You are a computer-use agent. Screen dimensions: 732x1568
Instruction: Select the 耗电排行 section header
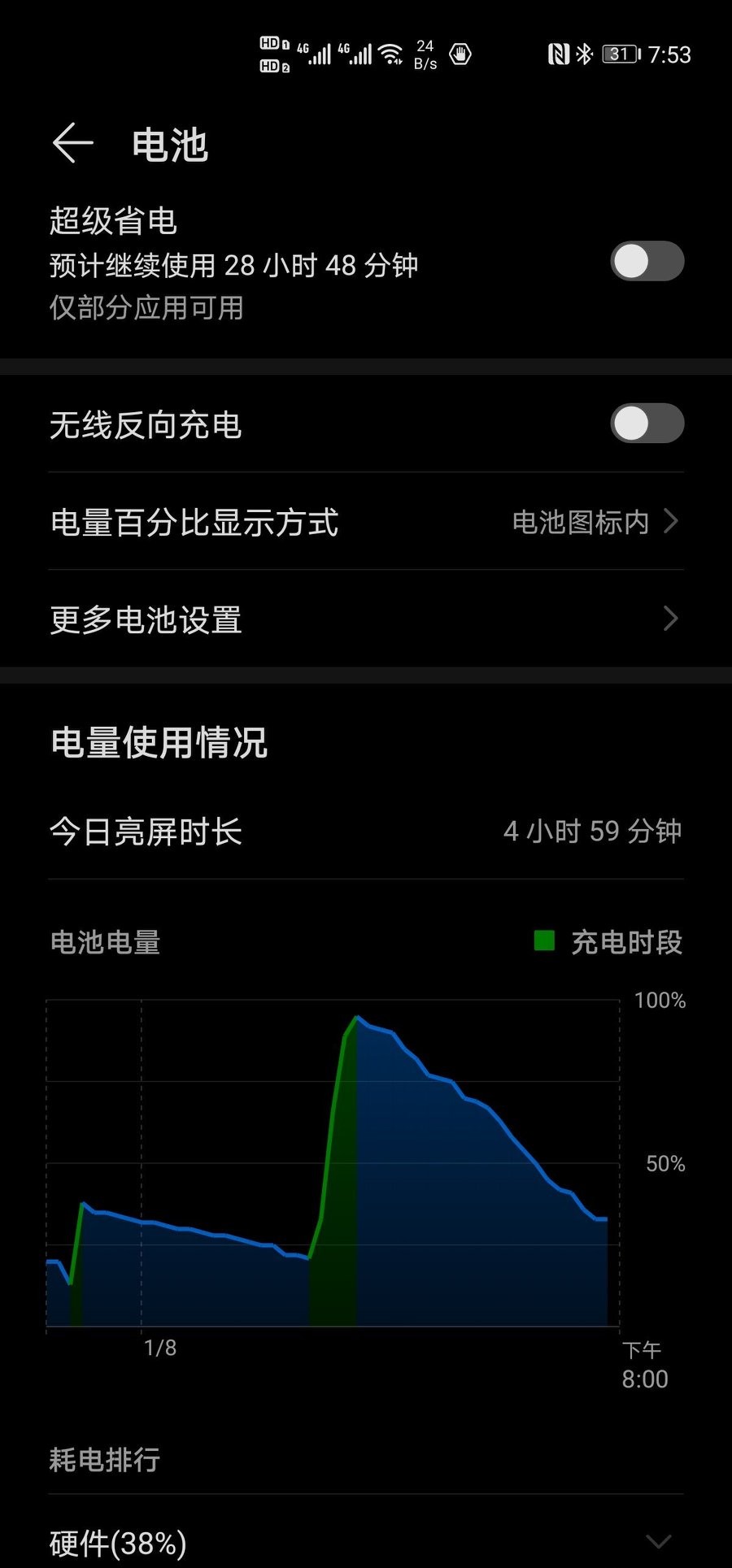tap(104, 1459)
